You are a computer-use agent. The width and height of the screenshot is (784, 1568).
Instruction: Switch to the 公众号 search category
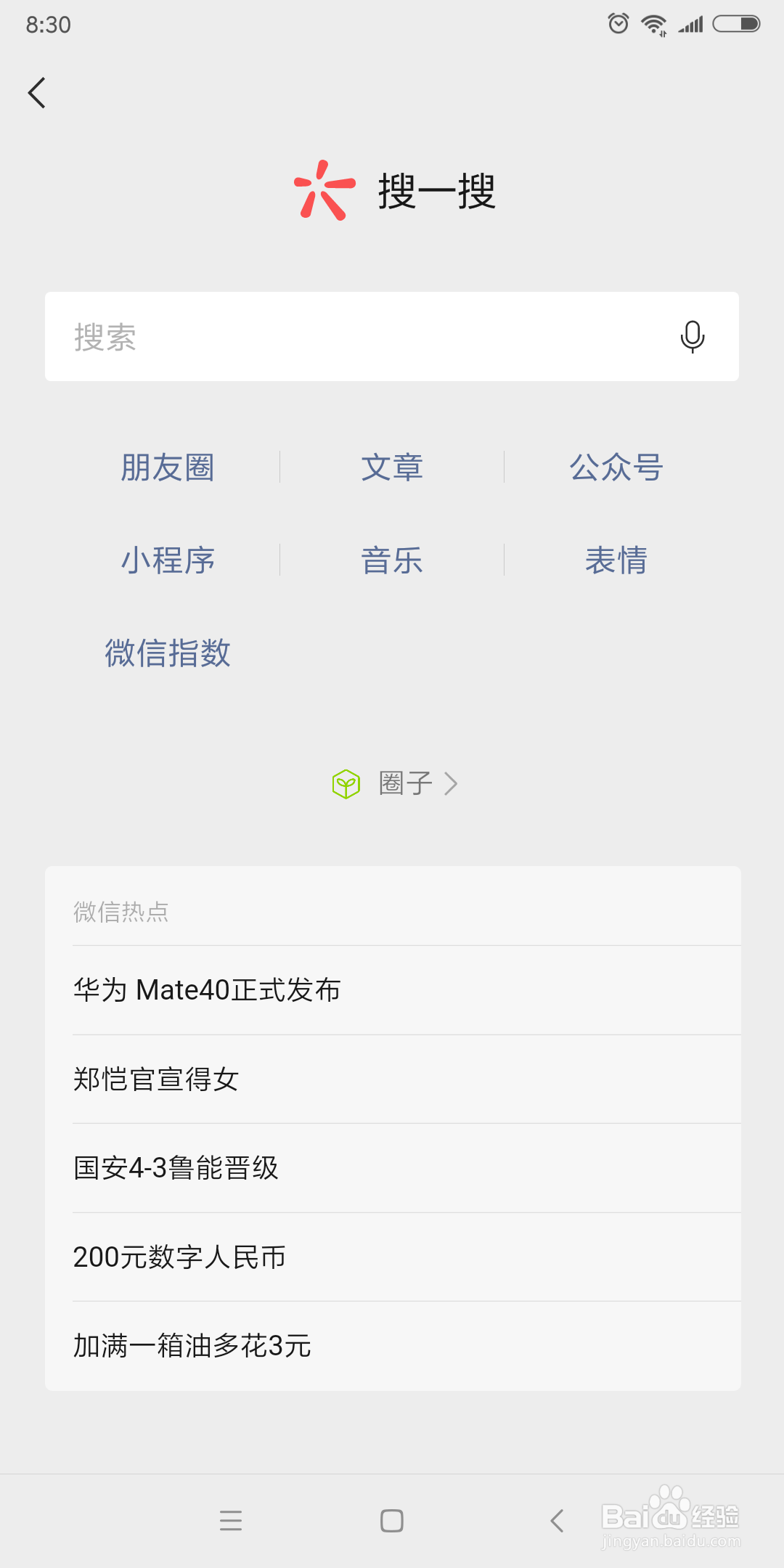point(616,467)
